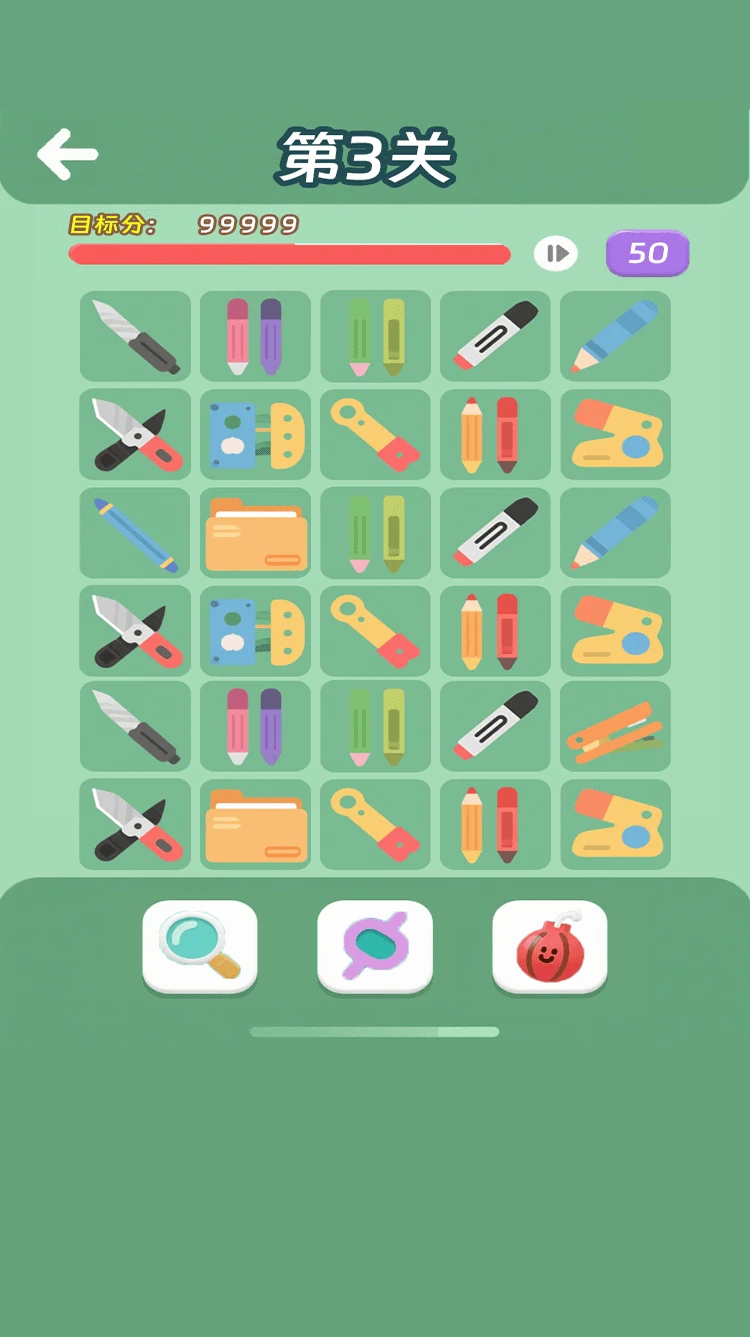Tap the pink and purple pencils tile
Image resolution: width=750 pixels, height=1337 pixels.
click(x=255, y=337)
